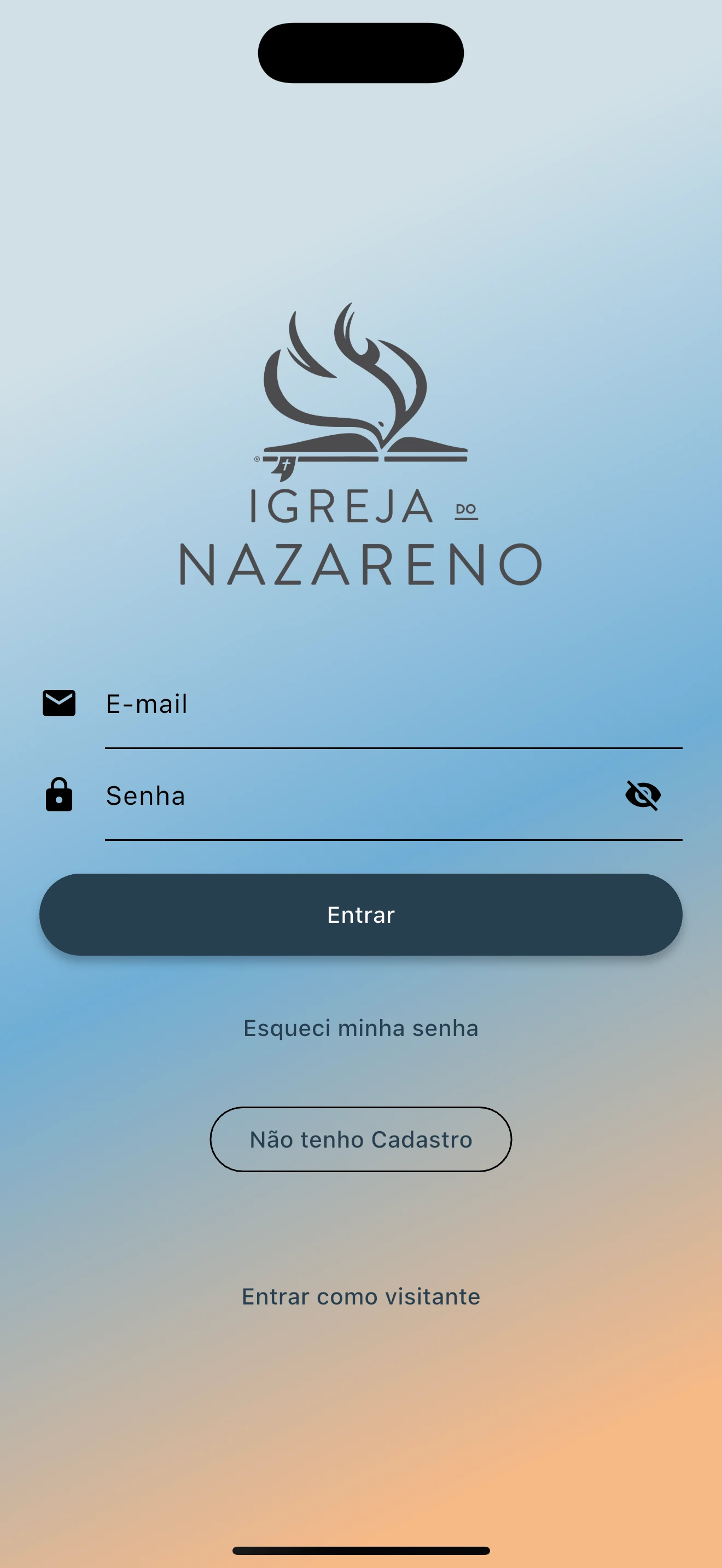Click the home indicator bar at the bottom
The width and height of the screenshot is (722, 1568).
361,1550
